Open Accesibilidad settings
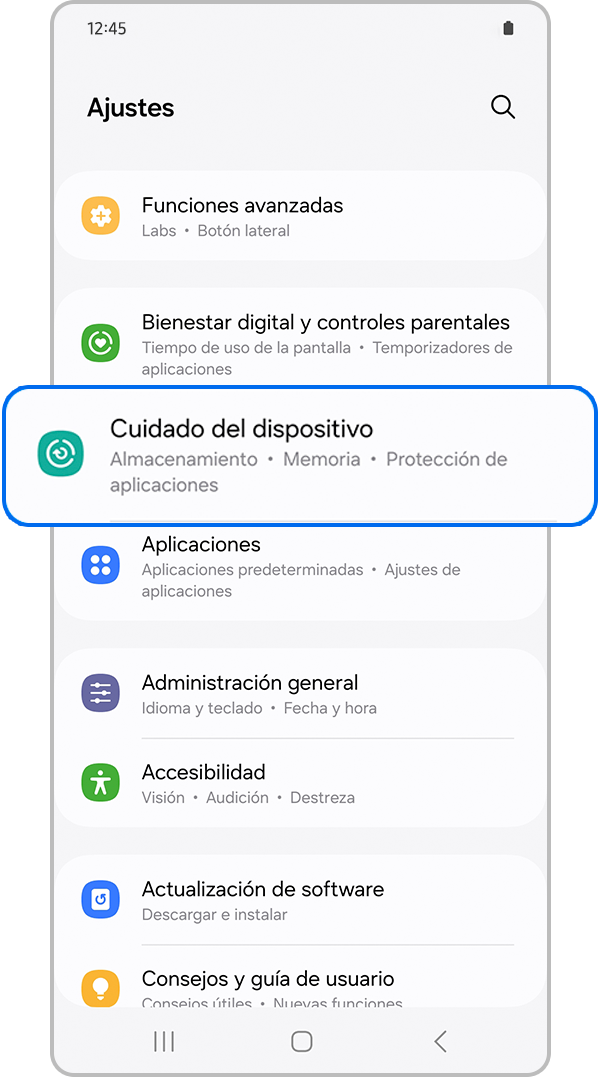Screen dimensions: 600x1077 point(300,783)
